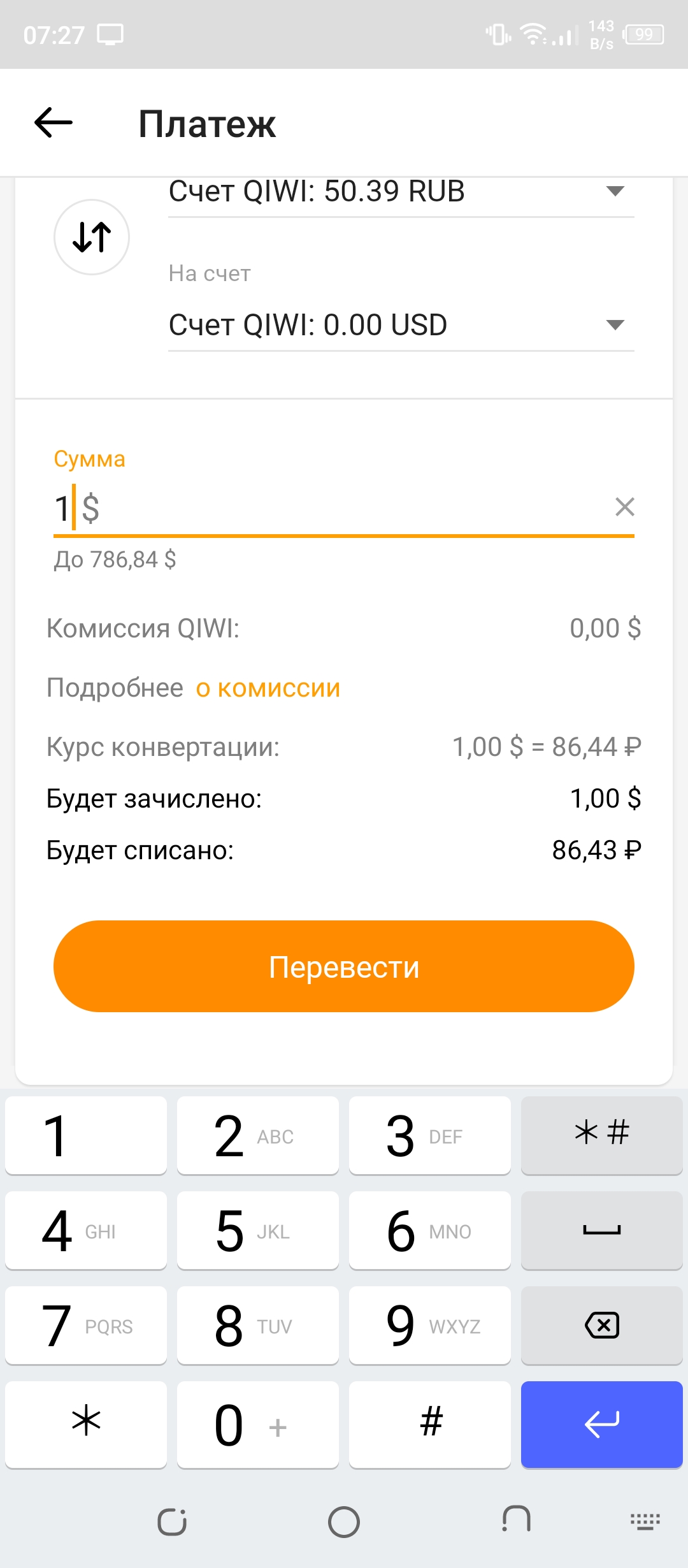Hide the on-screen keyboard
Image resolution: width=688 pixels, height=1568 pixels.
point(645,1521)
